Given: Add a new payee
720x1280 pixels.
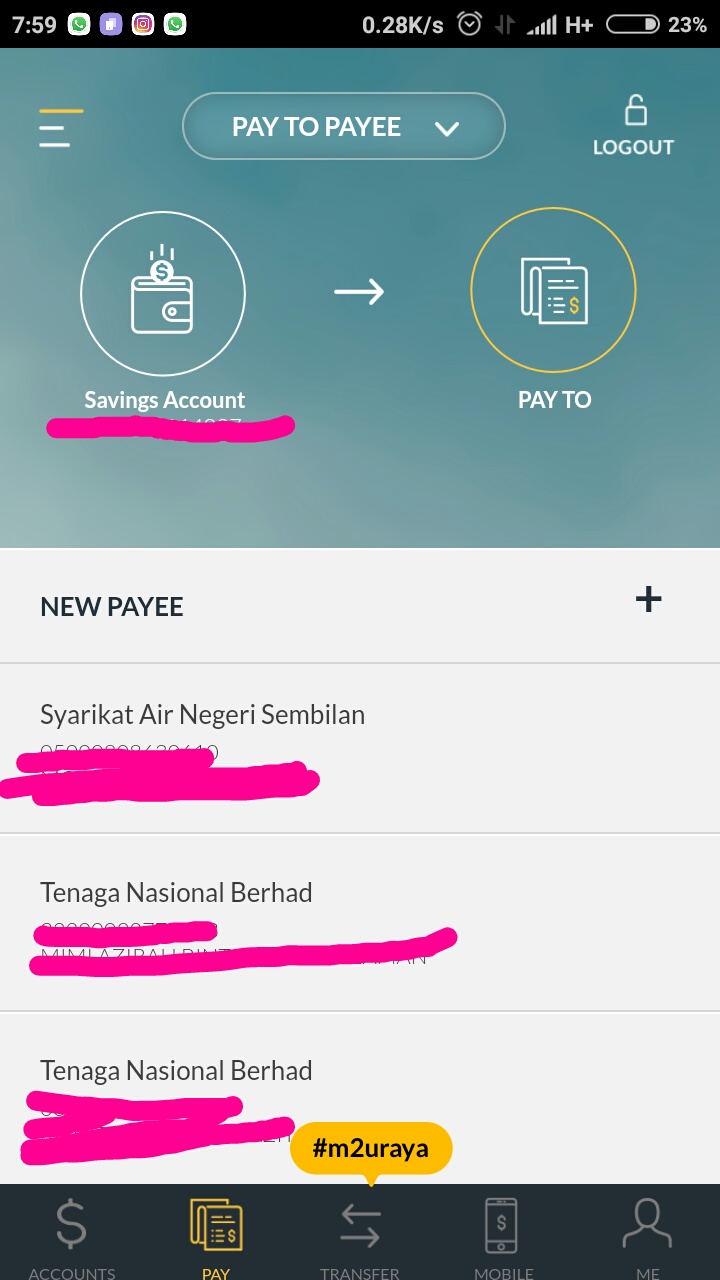Looking at the screenshot, I should point(648,600).
